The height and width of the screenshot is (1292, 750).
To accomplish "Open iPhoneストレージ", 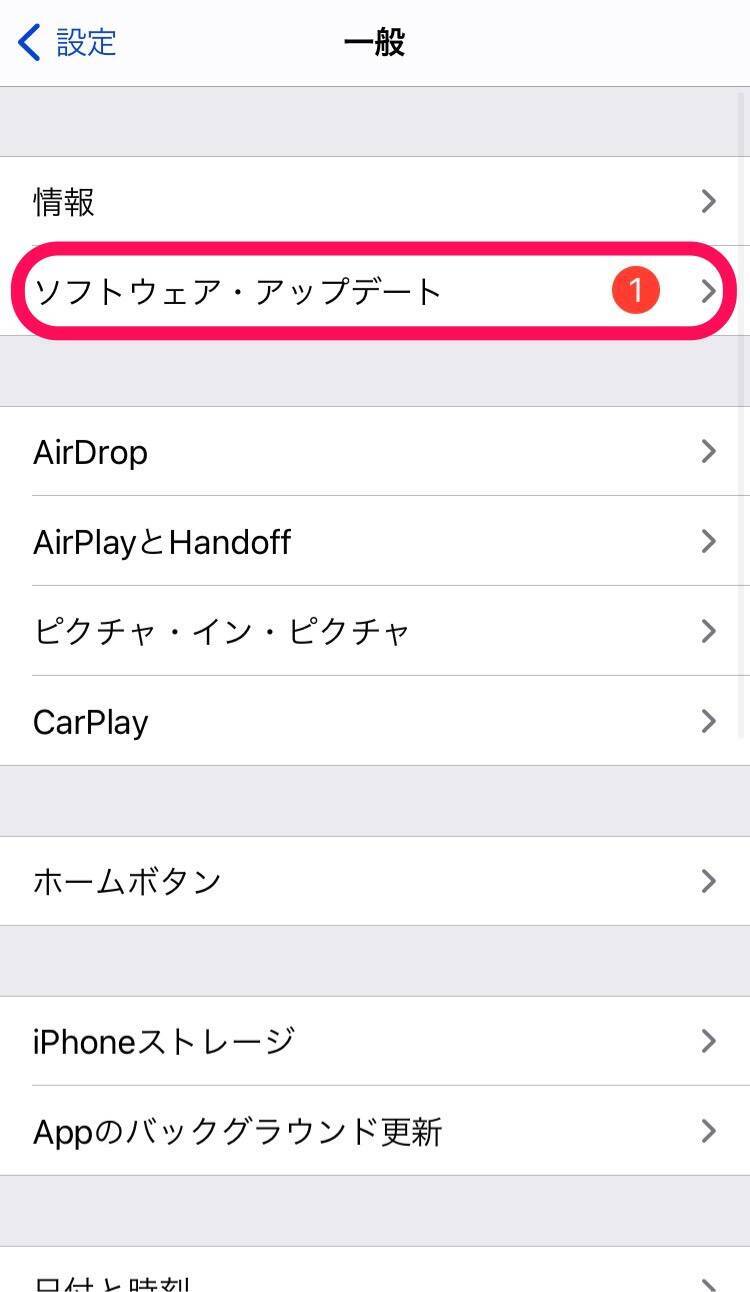I will pos(374,1041).
